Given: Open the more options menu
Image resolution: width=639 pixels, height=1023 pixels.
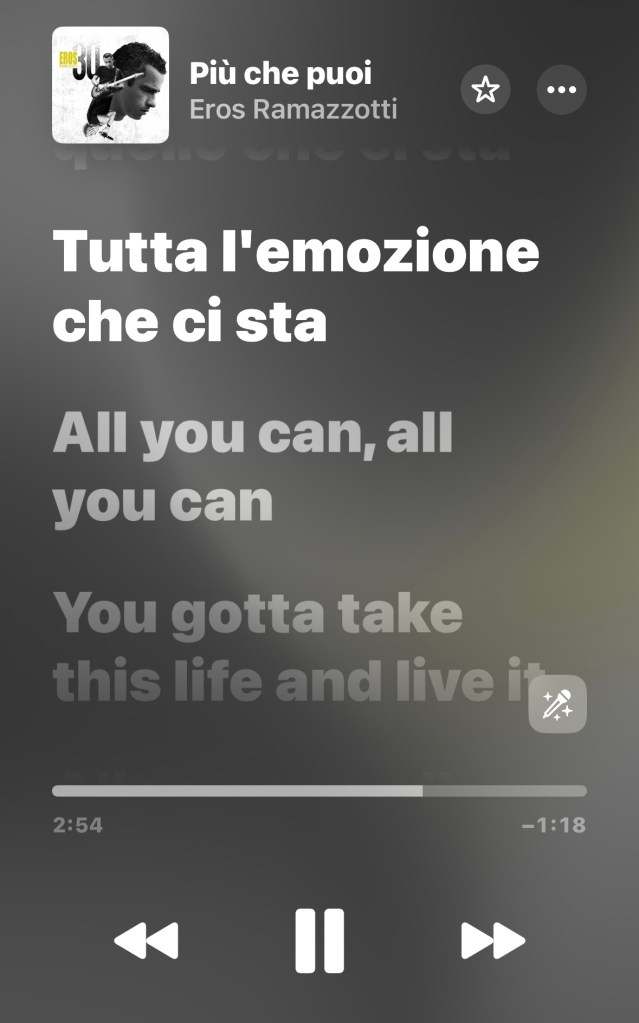Looking at the screenshot, I should click(561, 91).
